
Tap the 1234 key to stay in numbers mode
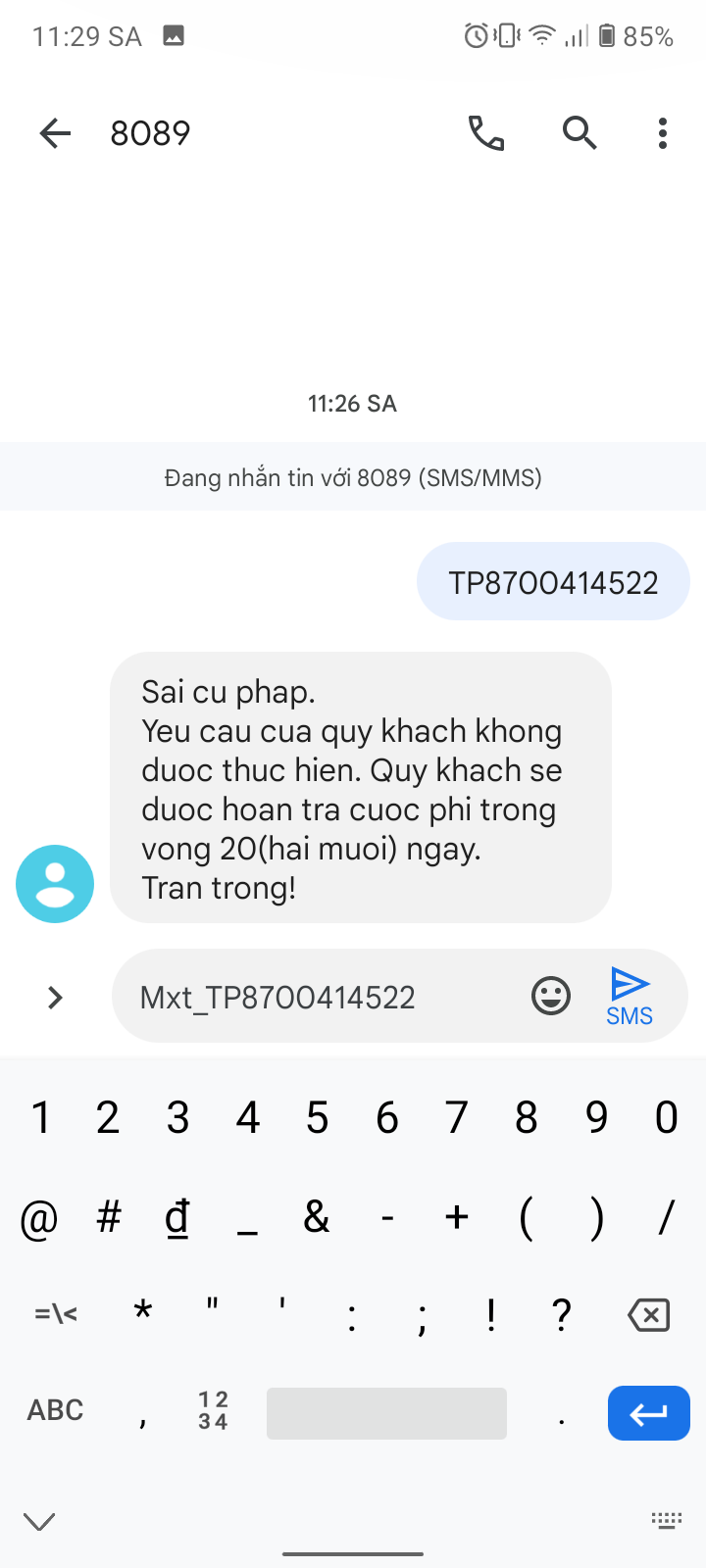click(212, 1411)
